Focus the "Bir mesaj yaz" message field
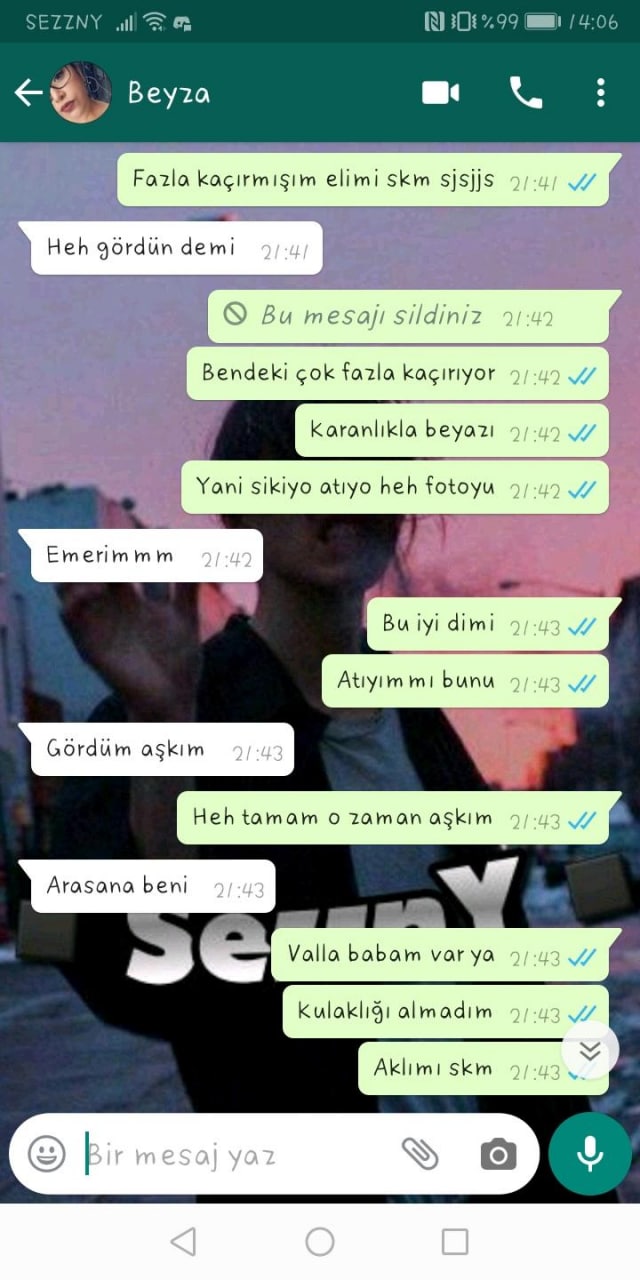Viewport: 640px width, 1280px height. click(x=230, y=1155)
